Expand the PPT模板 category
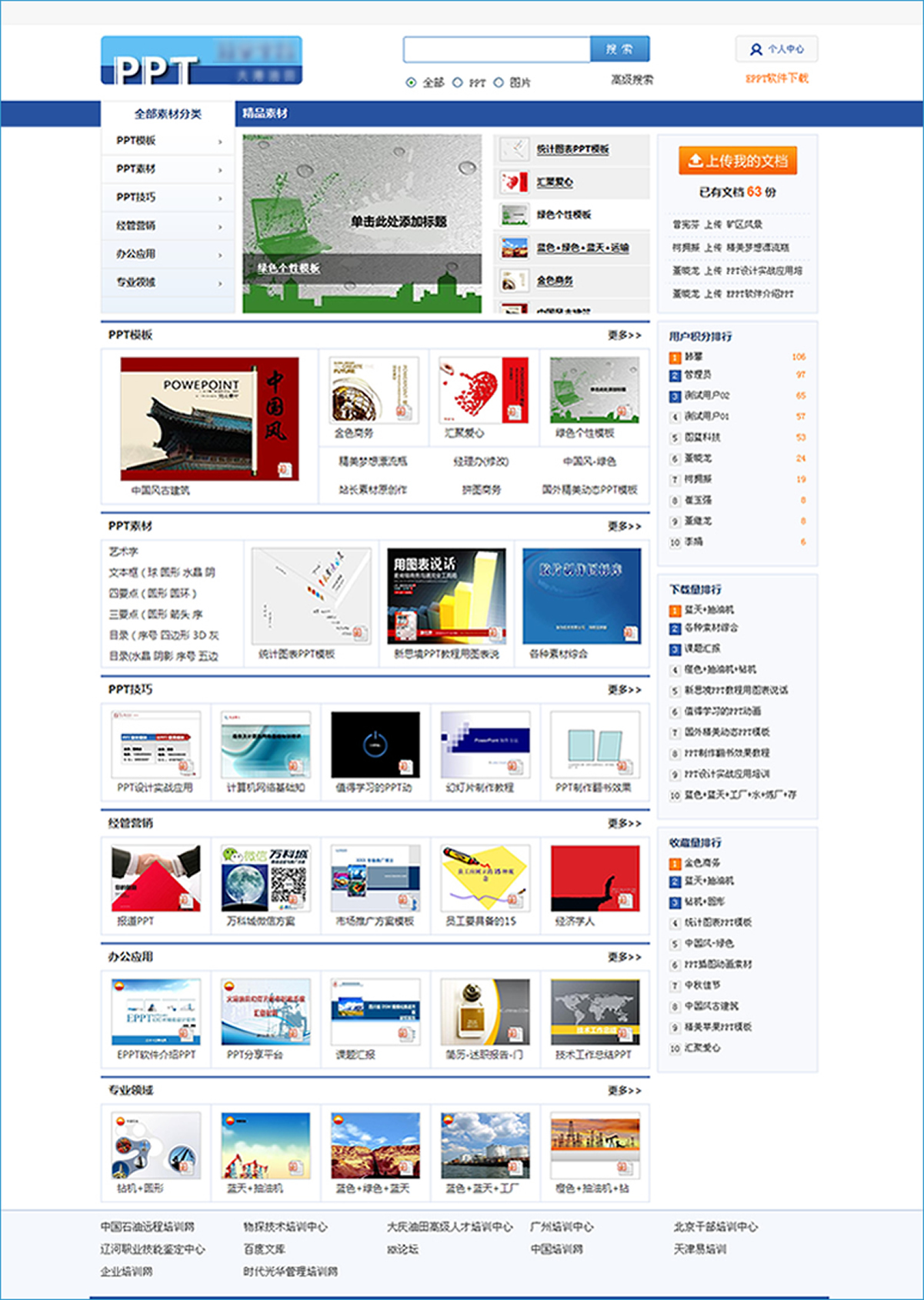Screen dimensions: 924x1300 tap(167, 141)
